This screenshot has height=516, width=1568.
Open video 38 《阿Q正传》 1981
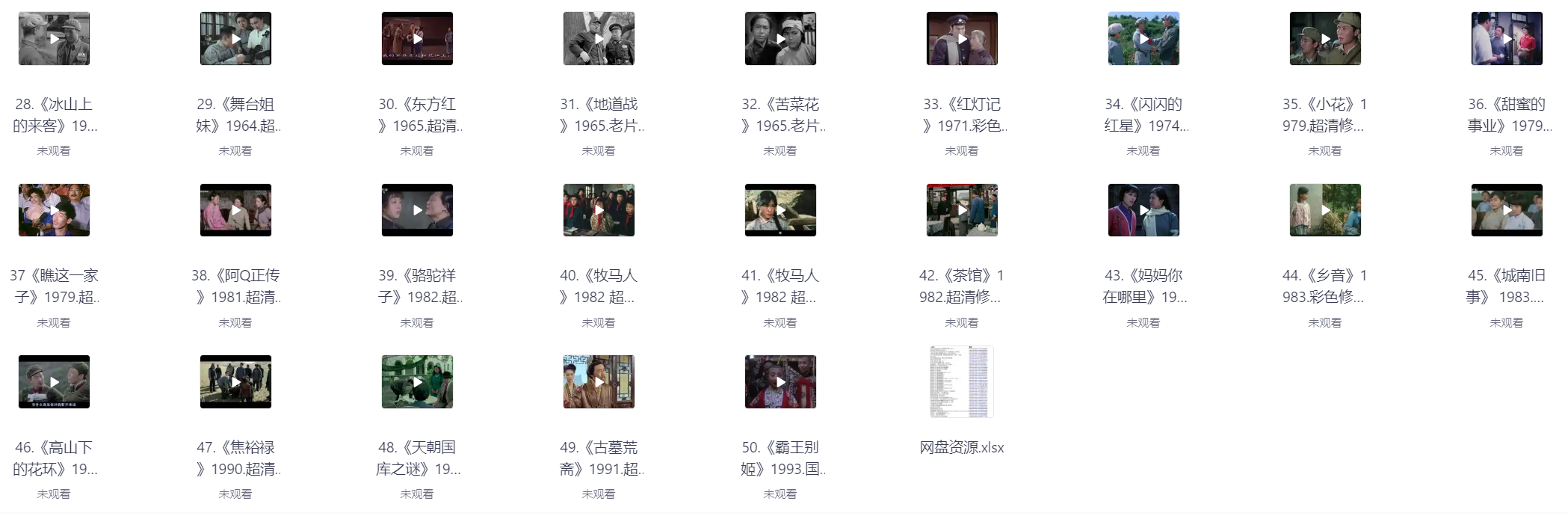click(x=235, y=210)
